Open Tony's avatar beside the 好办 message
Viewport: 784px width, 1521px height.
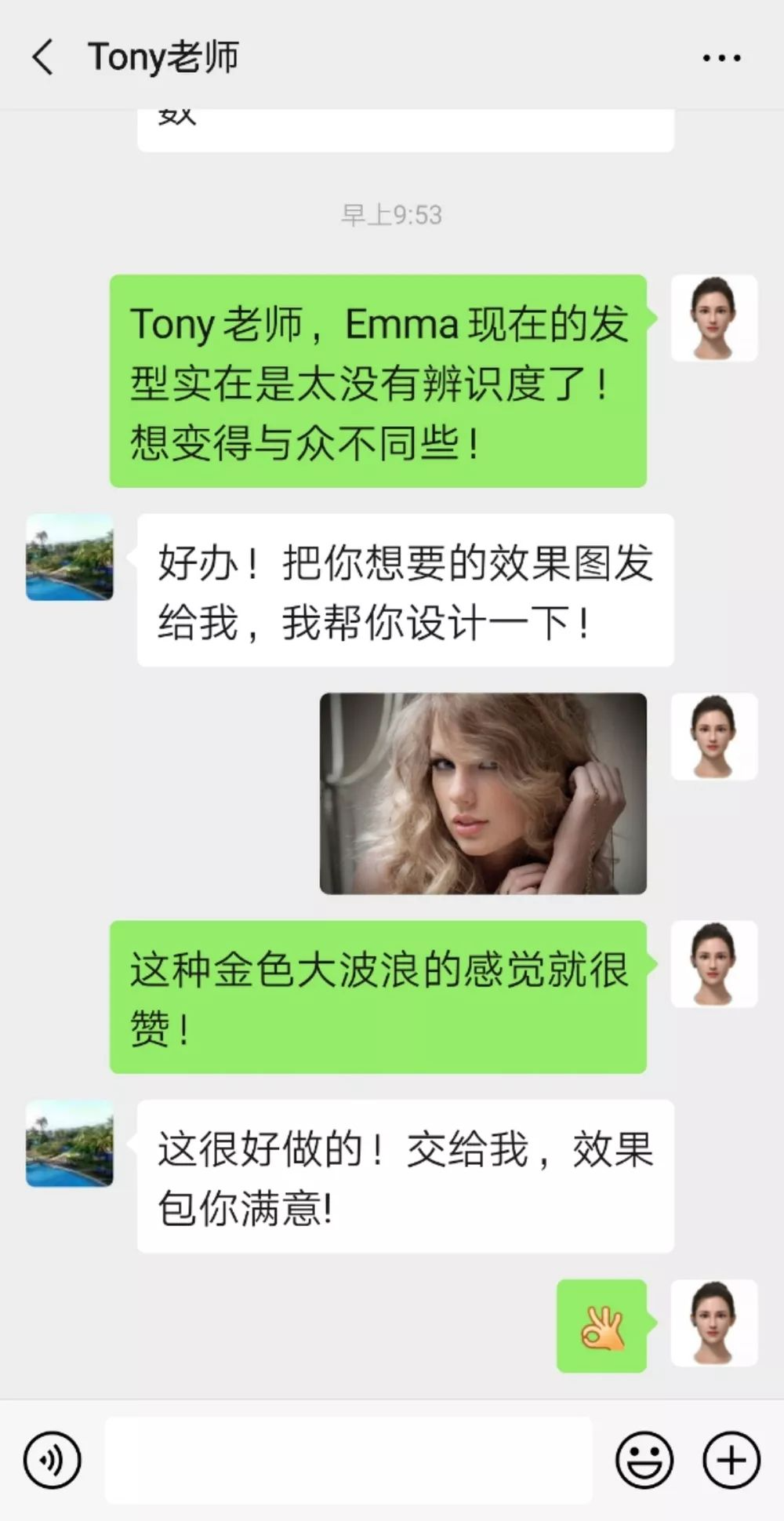pyautogui.click(x=70, y=558)
